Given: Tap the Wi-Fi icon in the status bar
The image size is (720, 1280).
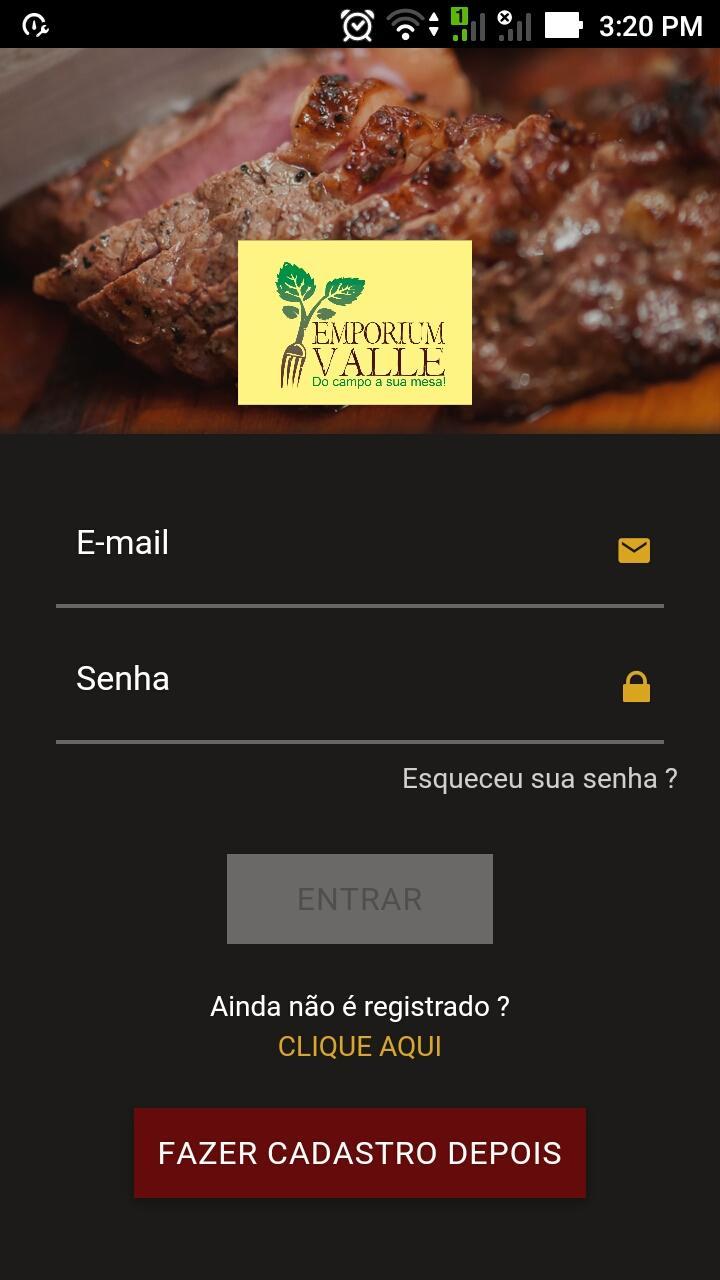Looking at the screenshot, I should click(x=405, y=25).
